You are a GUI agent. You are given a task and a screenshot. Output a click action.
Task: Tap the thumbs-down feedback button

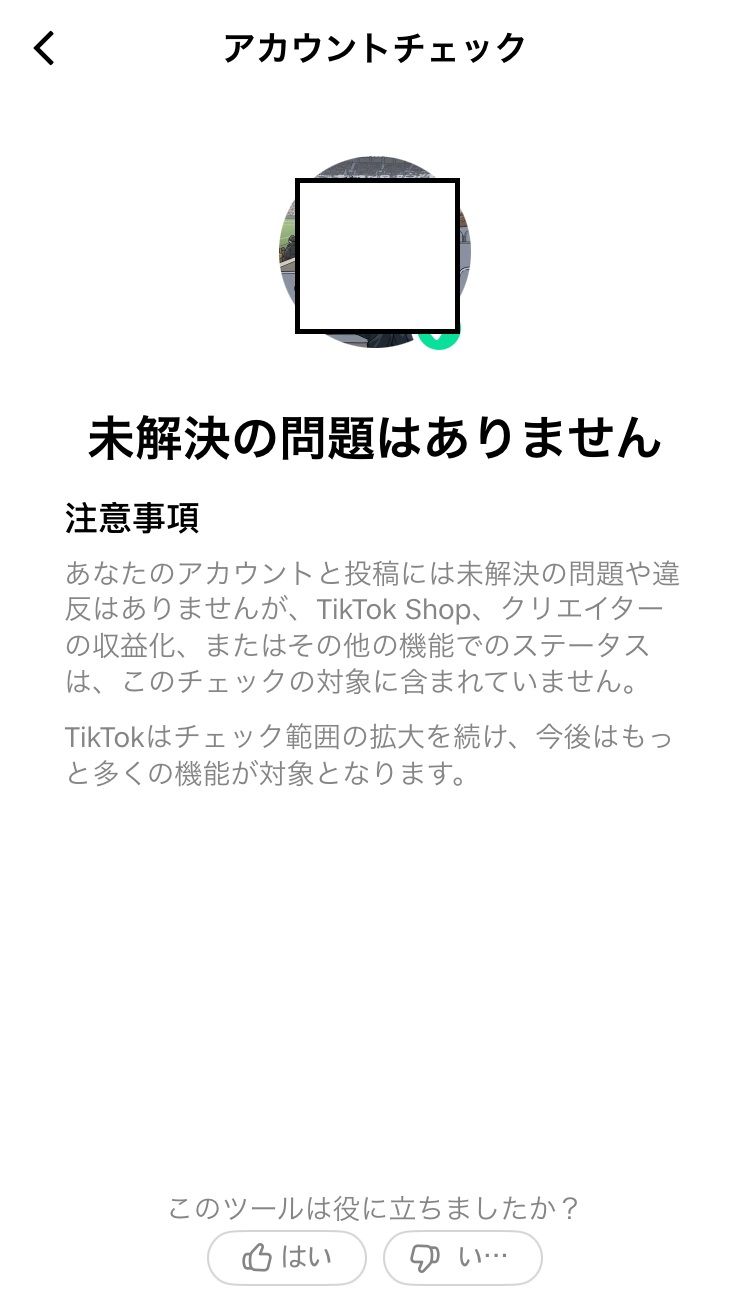click(462, 1257)
